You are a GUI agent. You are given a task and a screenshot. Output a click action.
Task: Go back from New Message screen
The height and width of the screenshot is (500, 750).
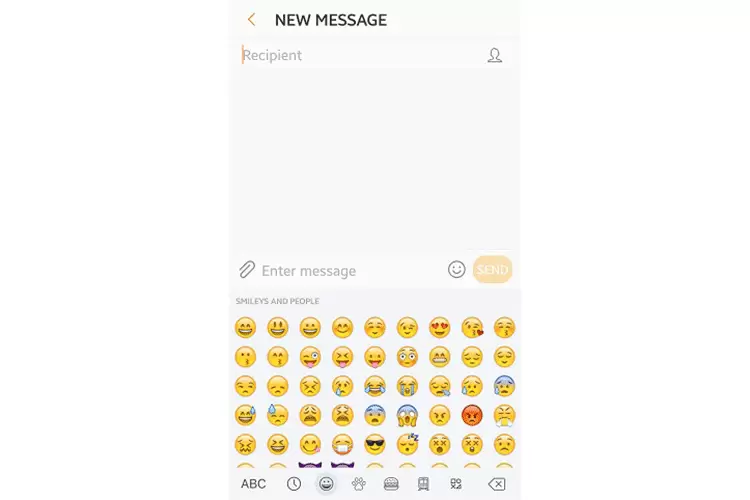[x=251, y=20]
